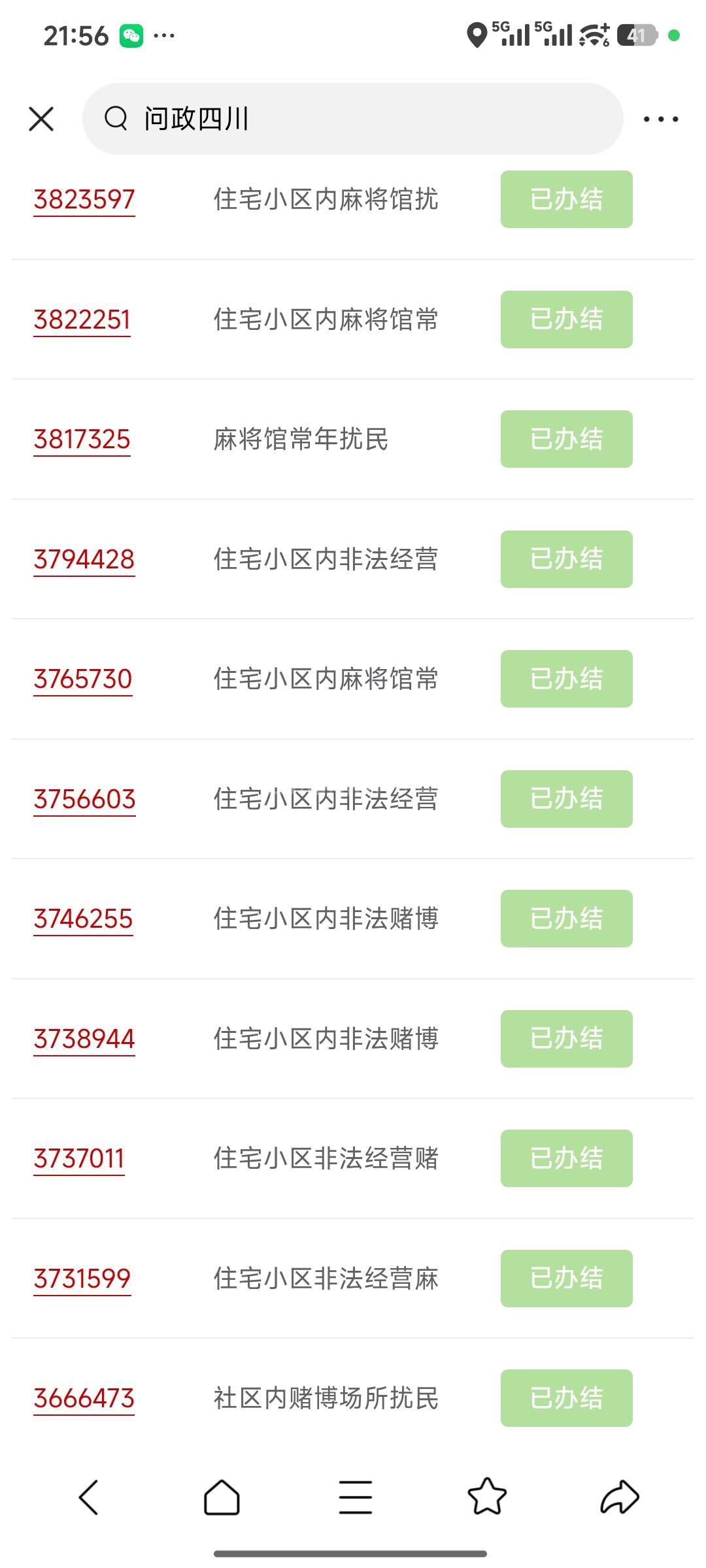Viewport: 706px width, 1568px height.
Task: Favorite this page with star icon
Action: [x=487, y=1497]
